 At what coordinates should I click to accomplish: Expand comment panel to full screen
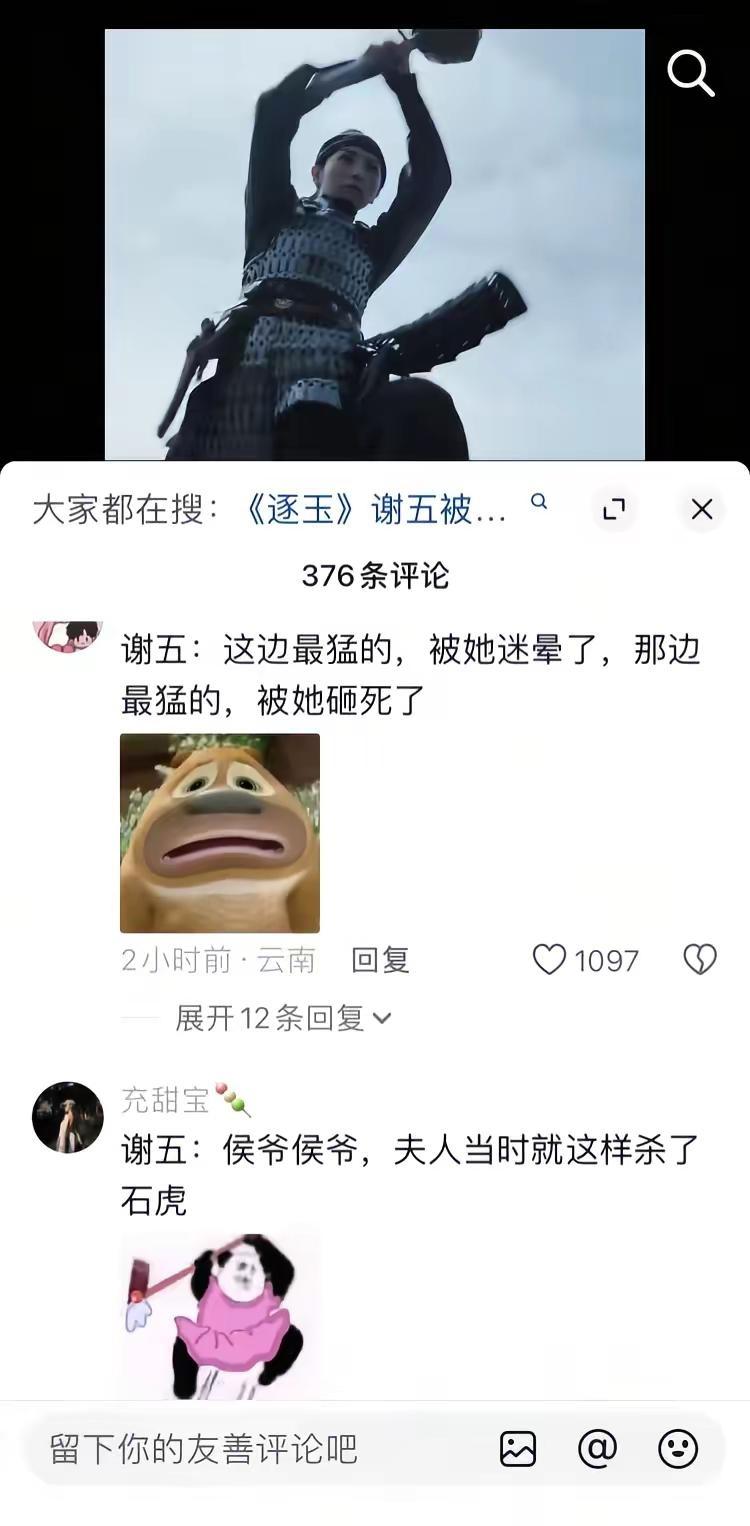click(x=615, y=510)
